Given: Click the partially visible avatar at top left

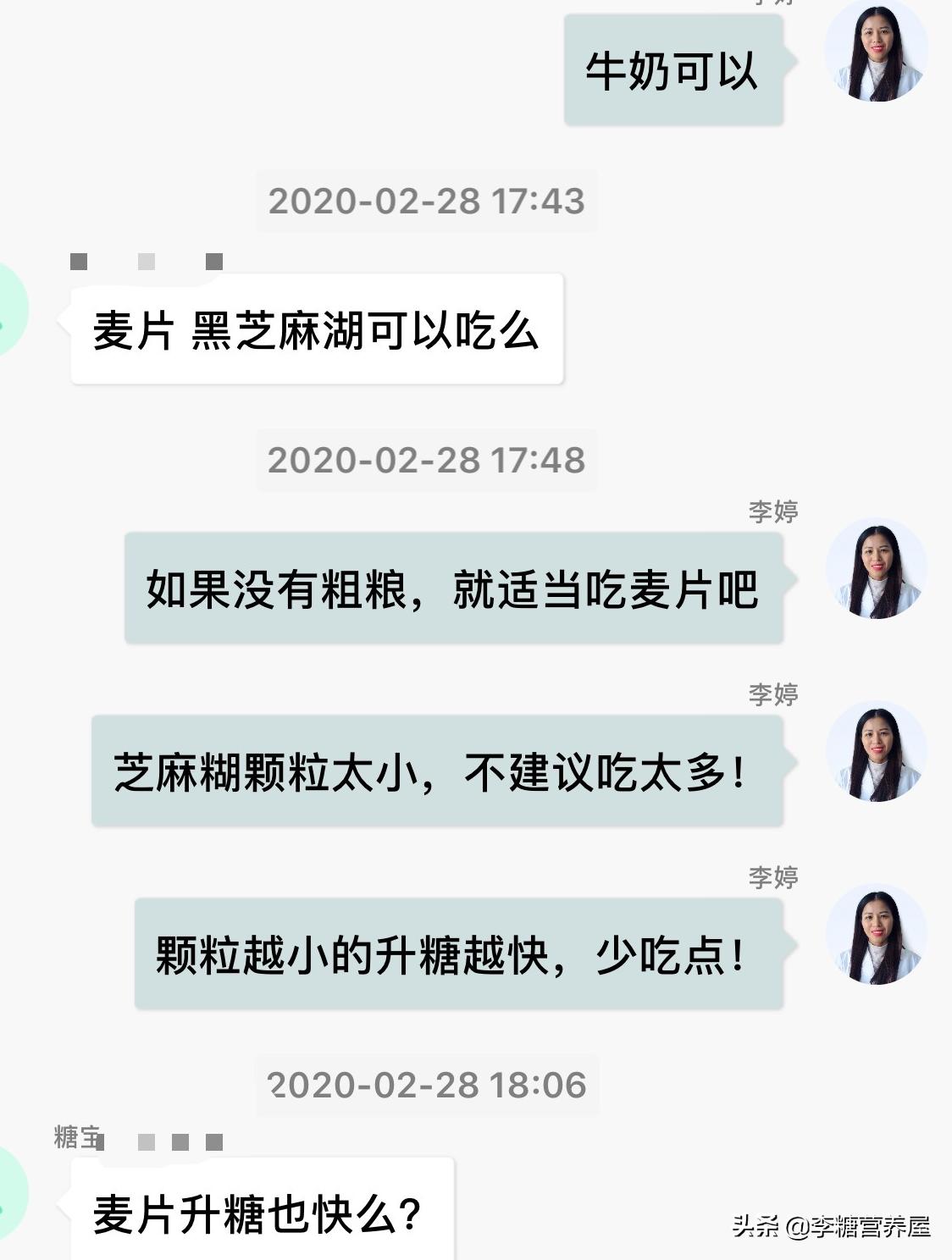Looking at the screenshot, I should (x=8, y=309).
